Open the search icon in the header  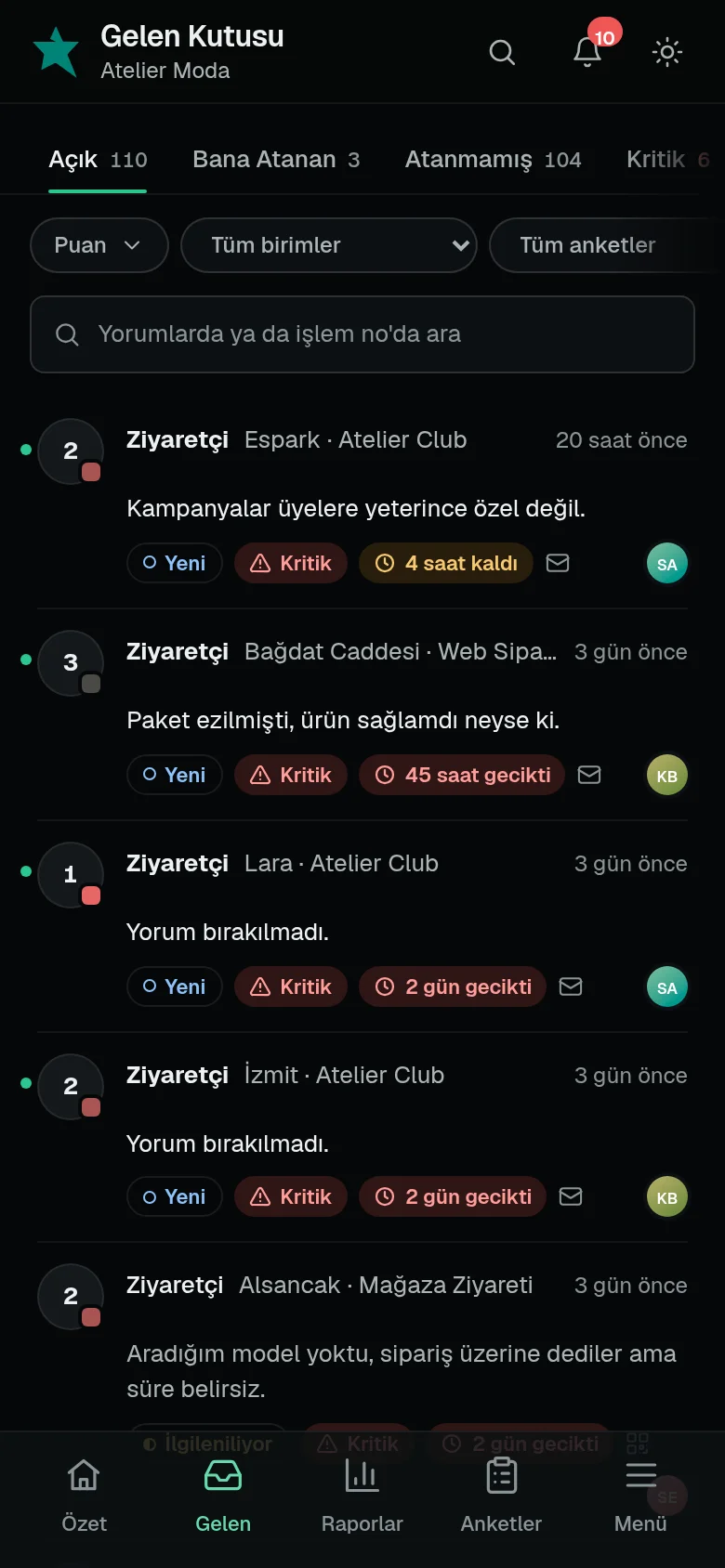pyautogui.click(x=502, y=52)
